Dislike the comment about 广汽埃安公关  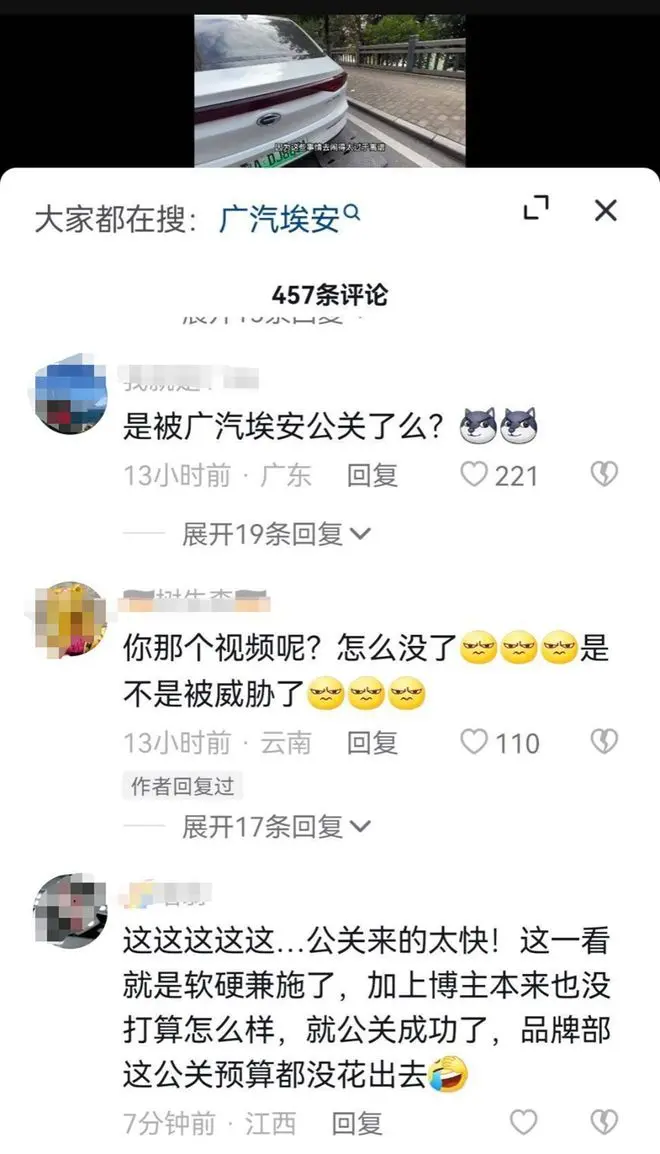pyautogui.click(x=603, y=475)
